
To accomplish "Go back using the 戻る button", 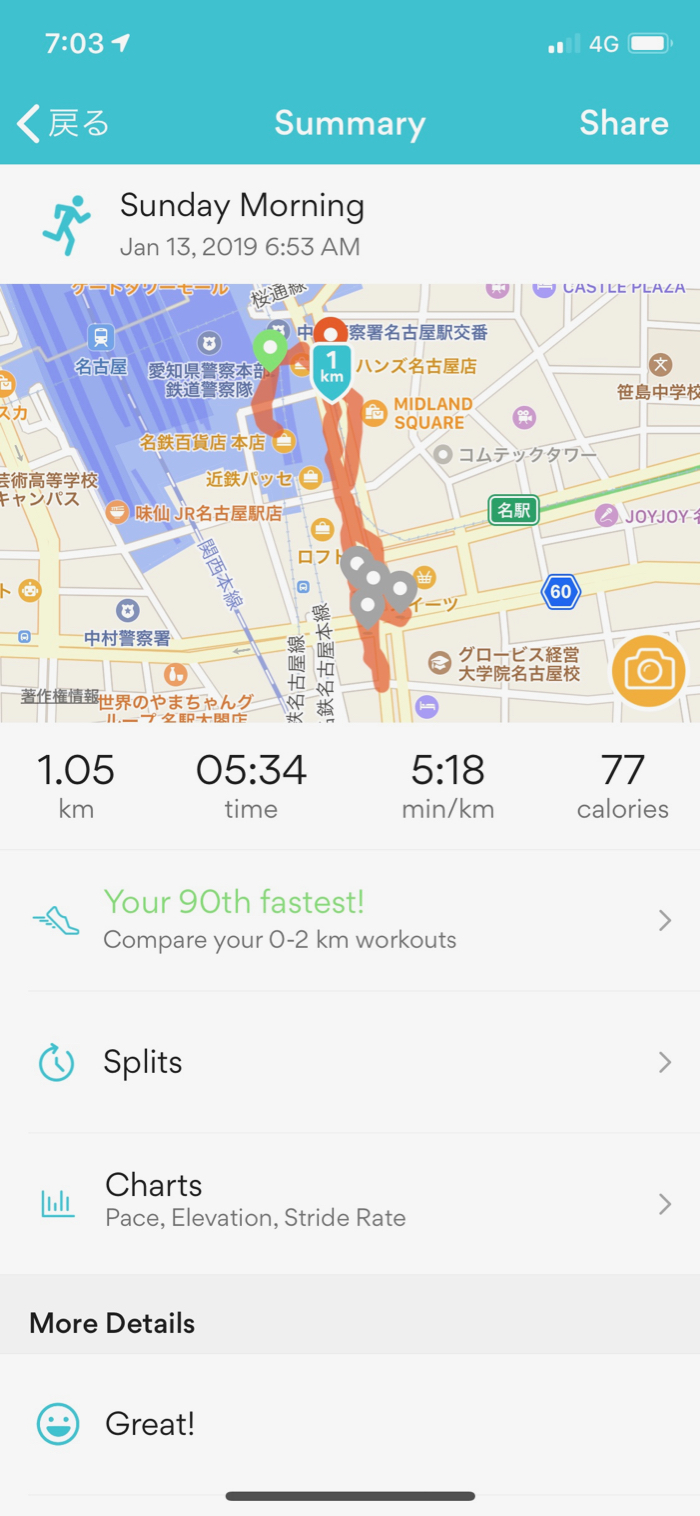I will tap(64, 124).
